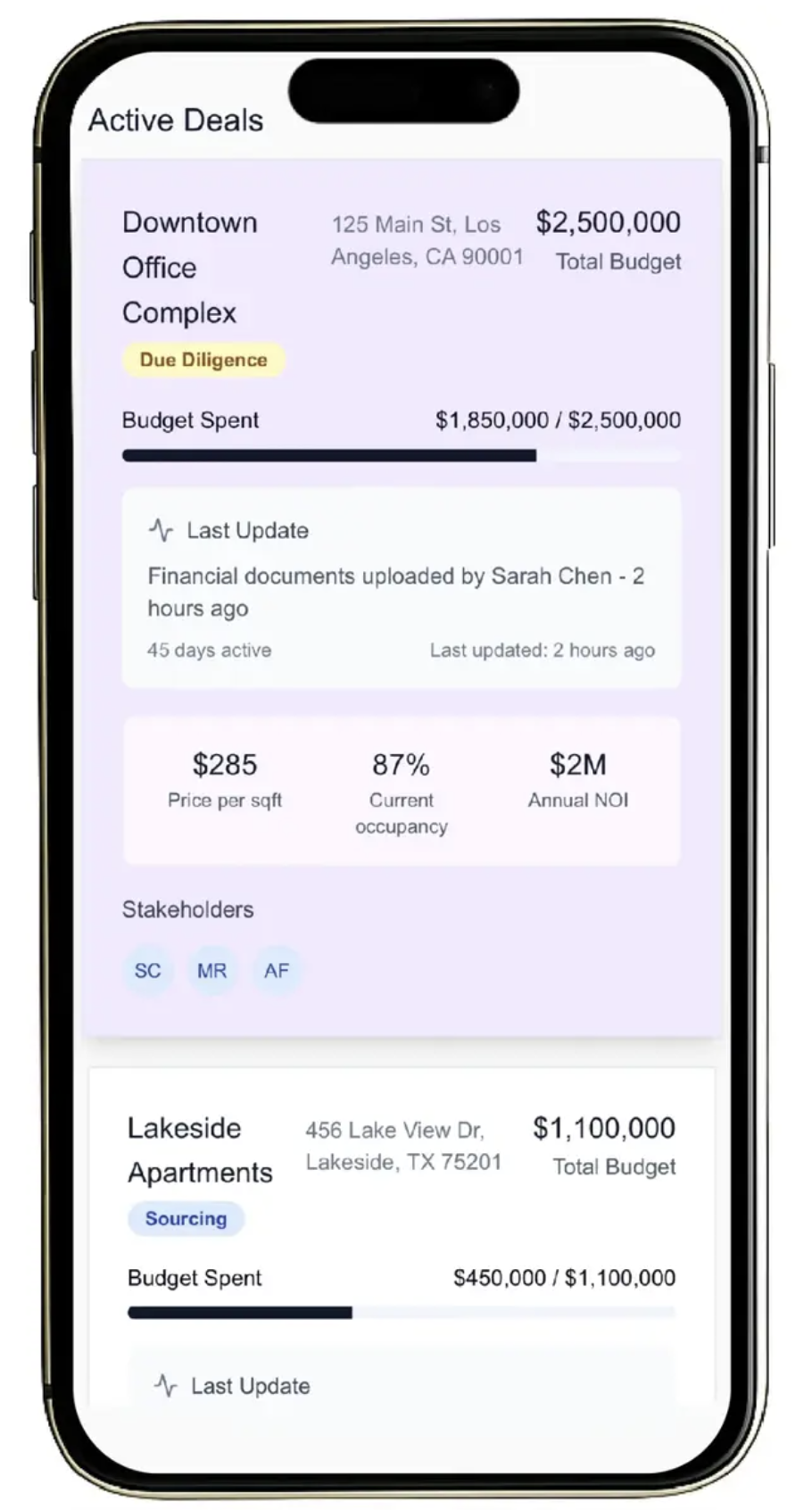
Task: Toggle the Due Diligence status badge
Action: coord(203,360)
